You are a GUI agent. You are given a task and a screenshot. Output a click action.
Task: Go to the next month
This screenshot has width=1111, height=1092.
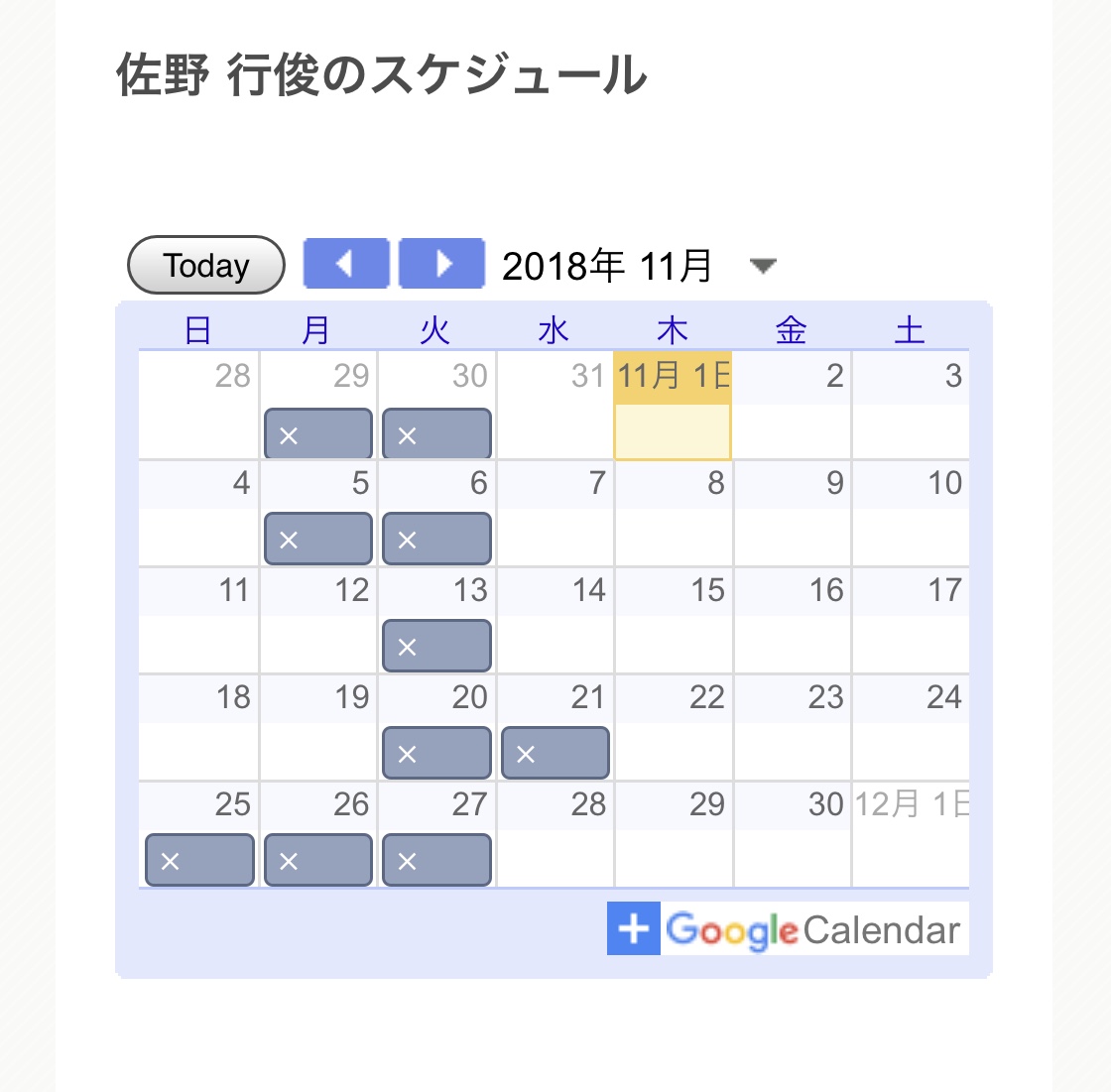click(x=441, y=264)
